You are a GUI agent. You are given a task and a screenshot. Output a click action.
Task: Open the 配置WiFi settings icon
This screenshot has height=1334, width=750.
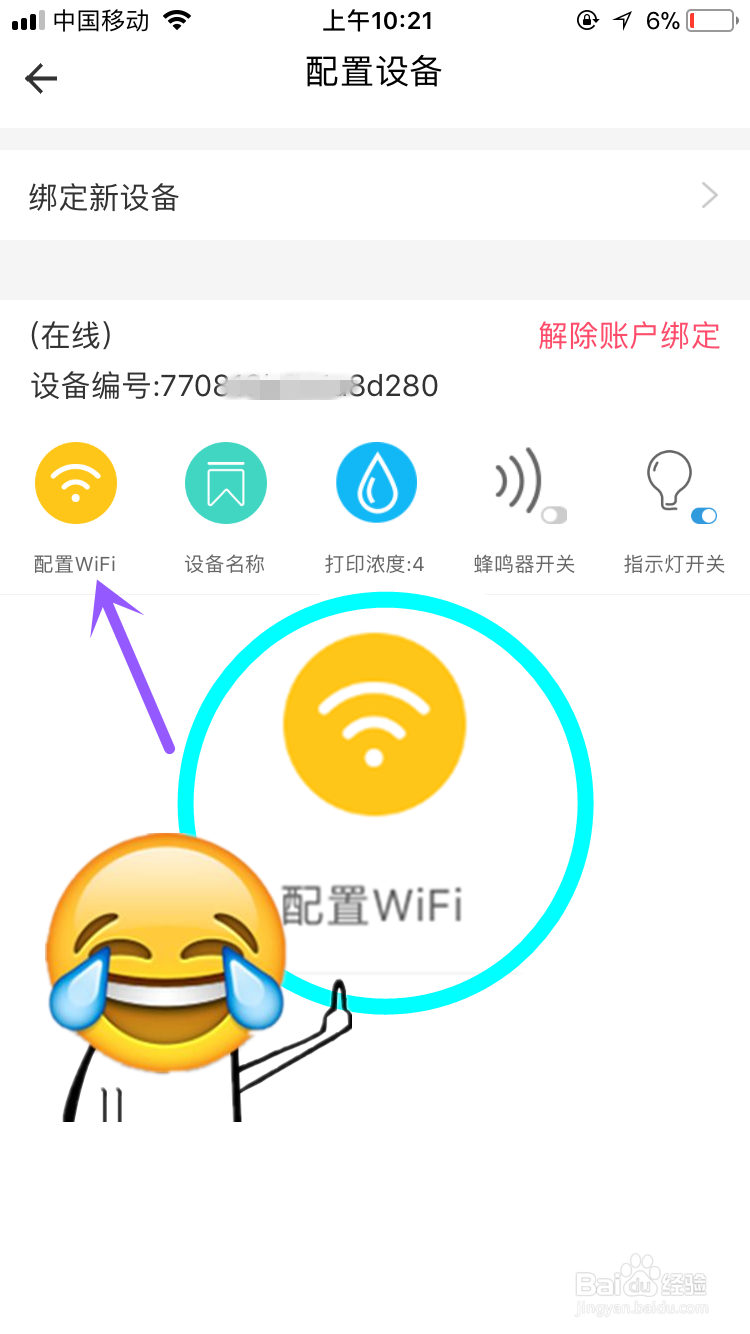tap(75, 482)
